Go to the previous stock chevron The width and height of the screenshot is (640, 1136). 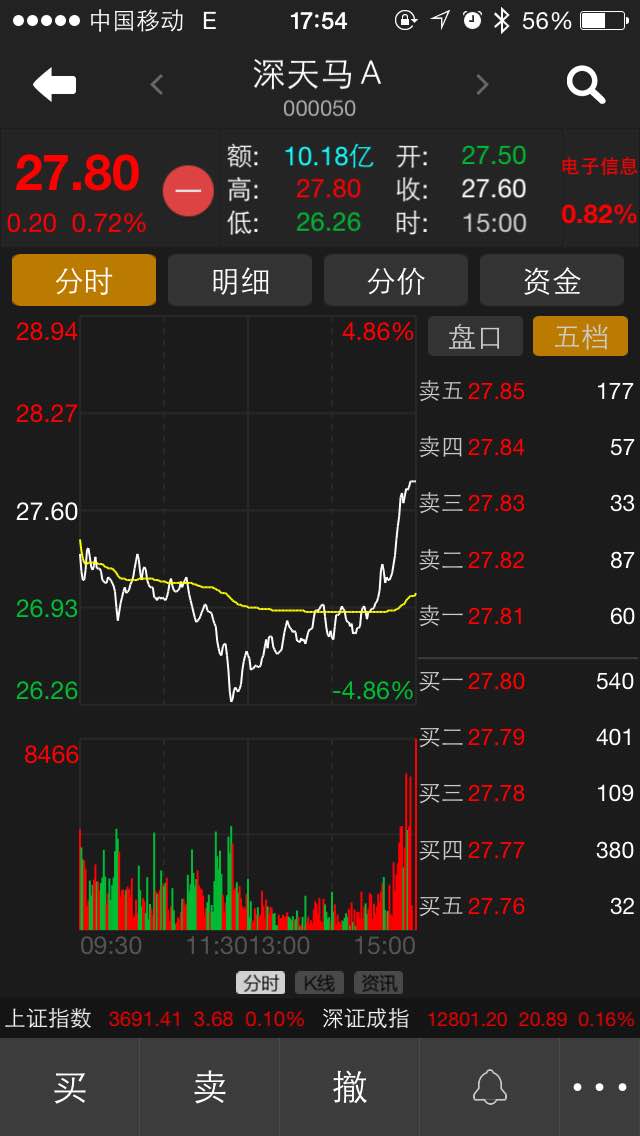[x=157, y=85]
